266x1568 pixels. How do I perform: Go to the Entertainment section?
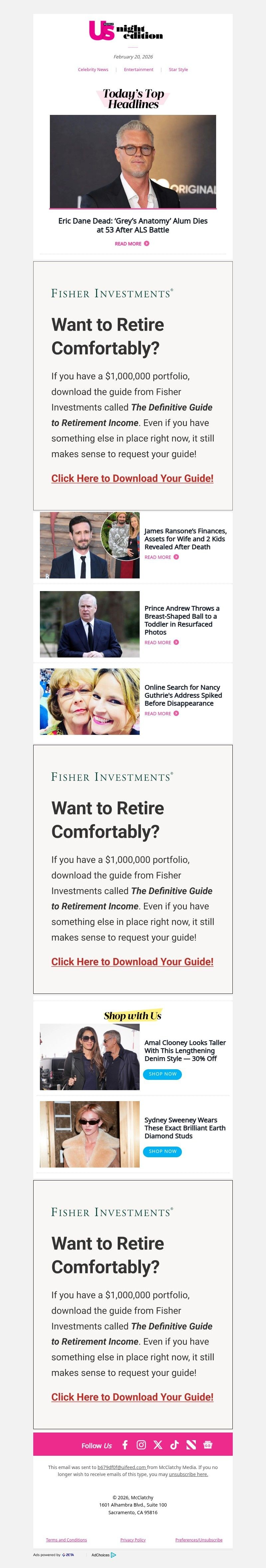[139, 69]
